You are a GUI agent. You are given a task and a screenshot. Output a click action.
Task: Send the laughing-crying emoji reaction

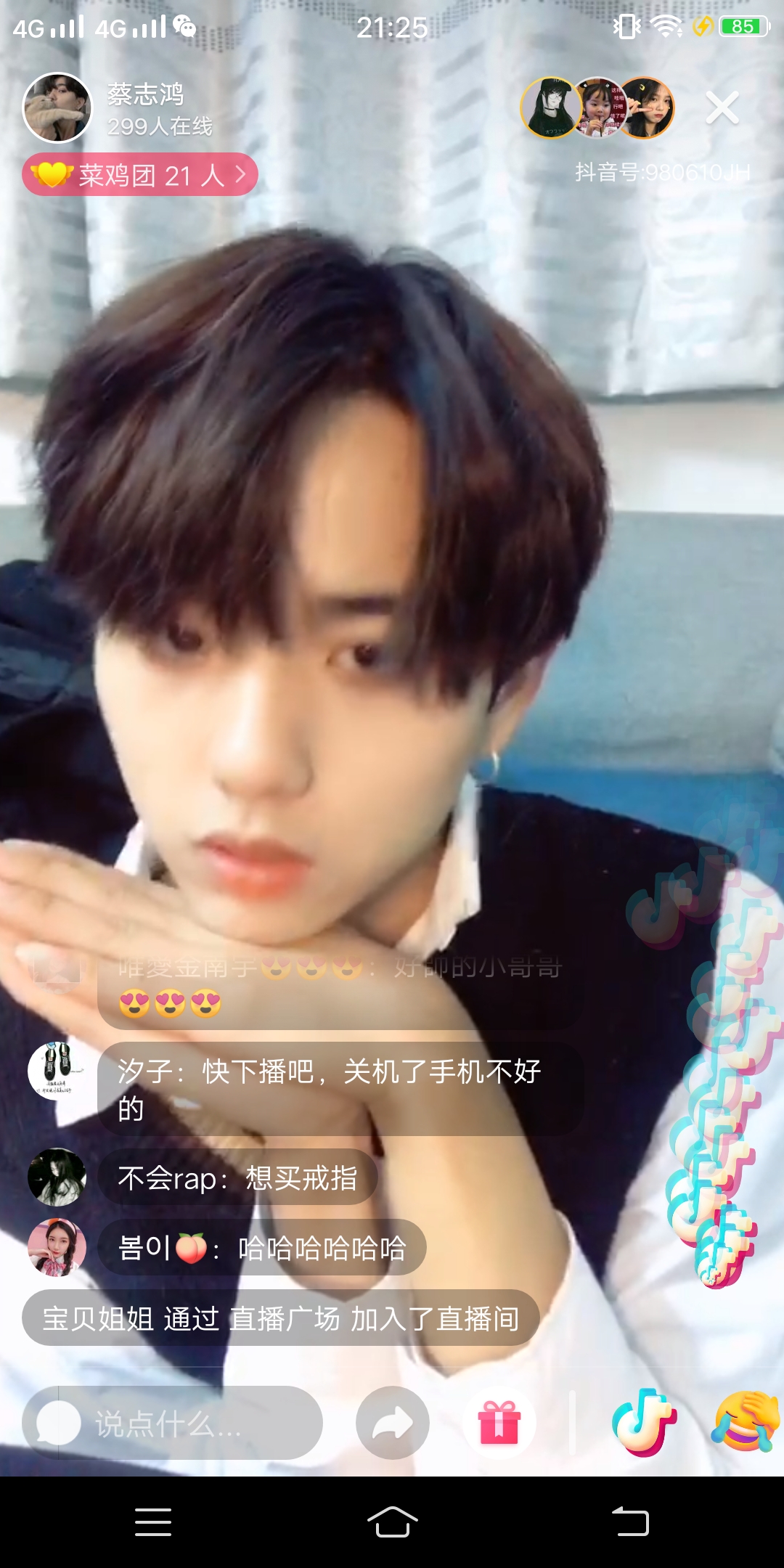click(x=745, y=1421)
